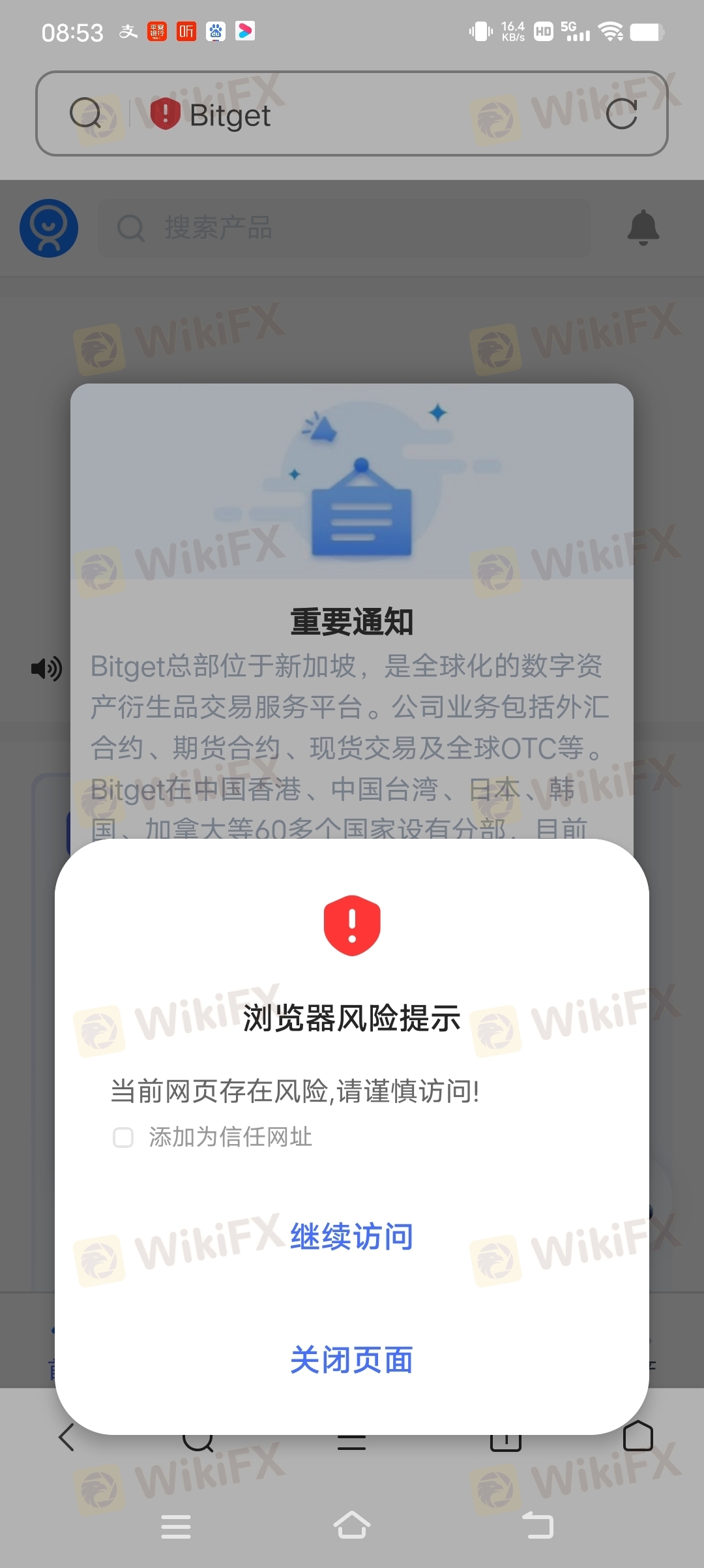Check 添加为信任网址 checkbox
The width and height of the screenshot is (704, 1568).
click(x=123, y=1138)
